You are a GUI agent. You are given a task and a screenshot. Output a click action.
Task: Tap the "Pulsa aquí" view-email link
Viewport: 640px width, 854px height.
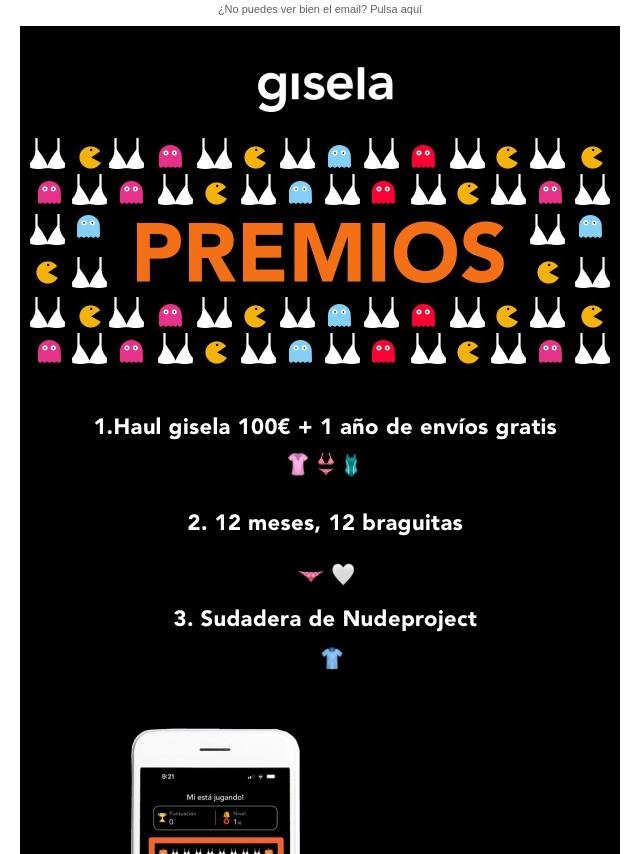click(395, 9)
